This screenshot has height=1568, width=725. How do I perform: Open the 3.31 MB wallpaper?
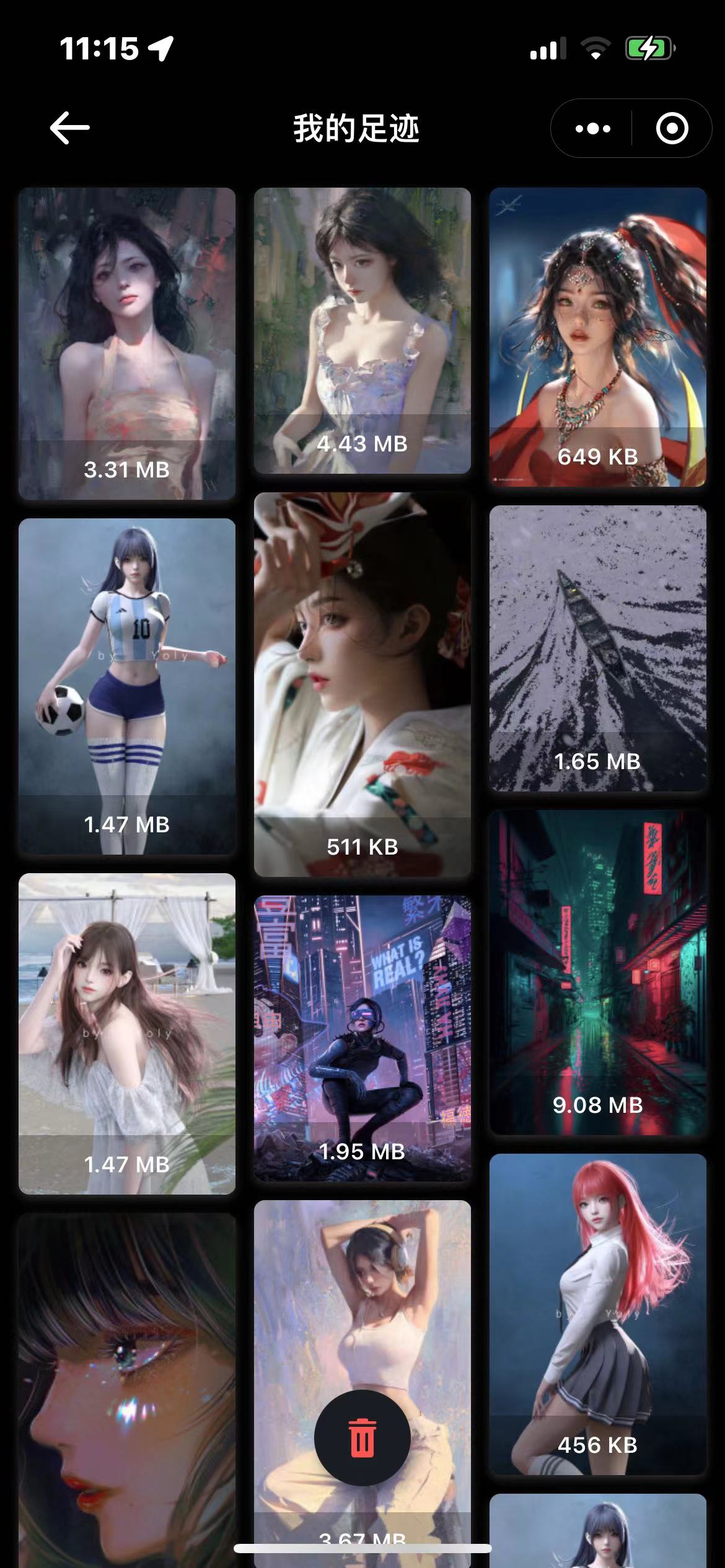point(127,344)
